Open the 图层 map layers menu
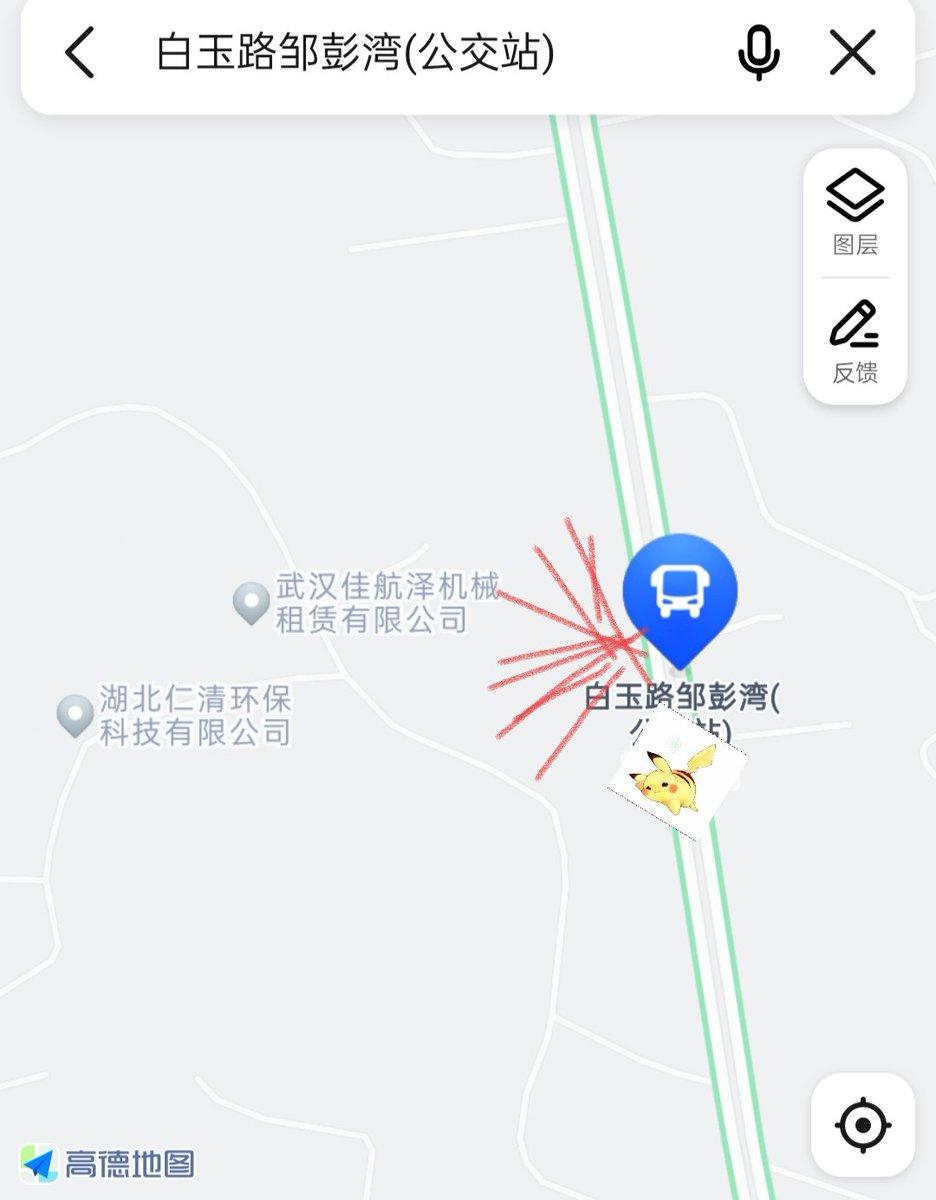Viewport: 936px width, 1200px height. click(x=855, y=212)
